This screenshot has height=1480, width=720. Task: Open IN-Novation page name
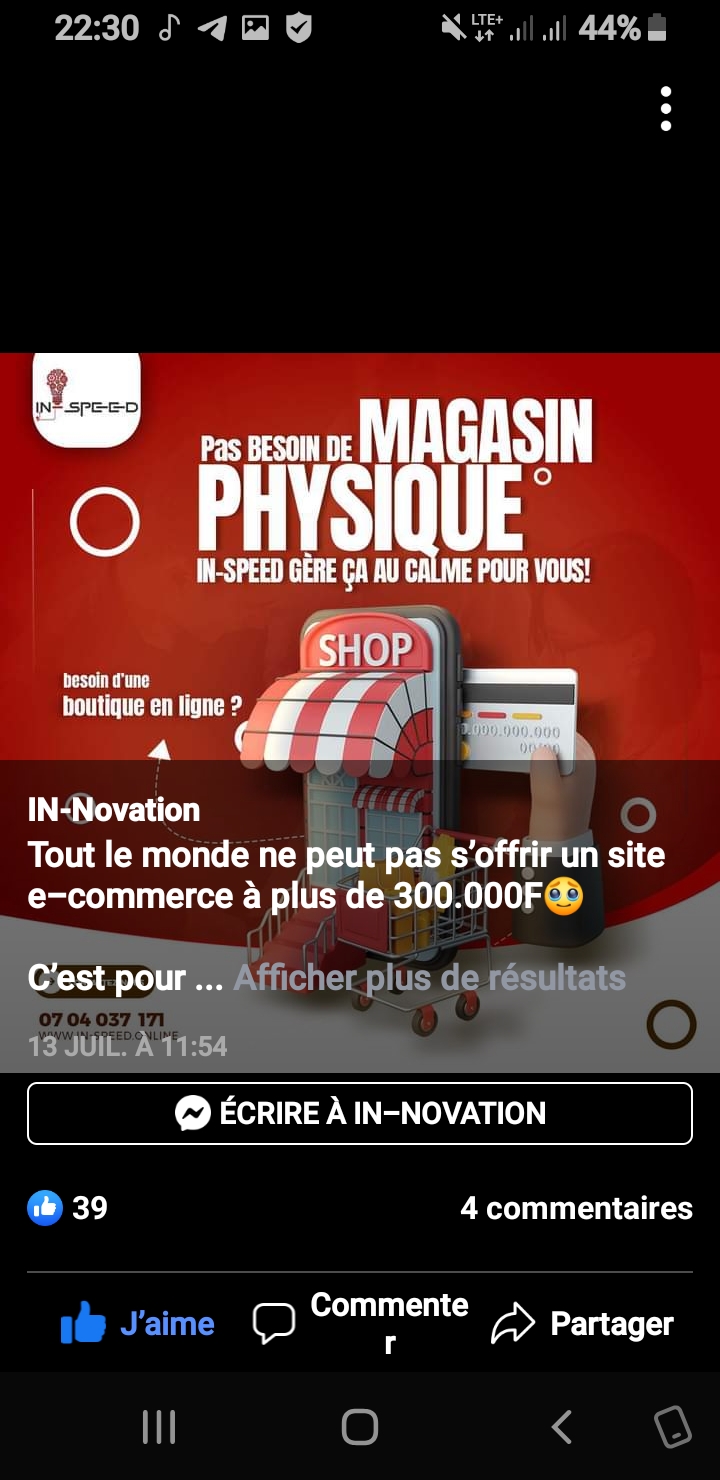tap(114, 809)
